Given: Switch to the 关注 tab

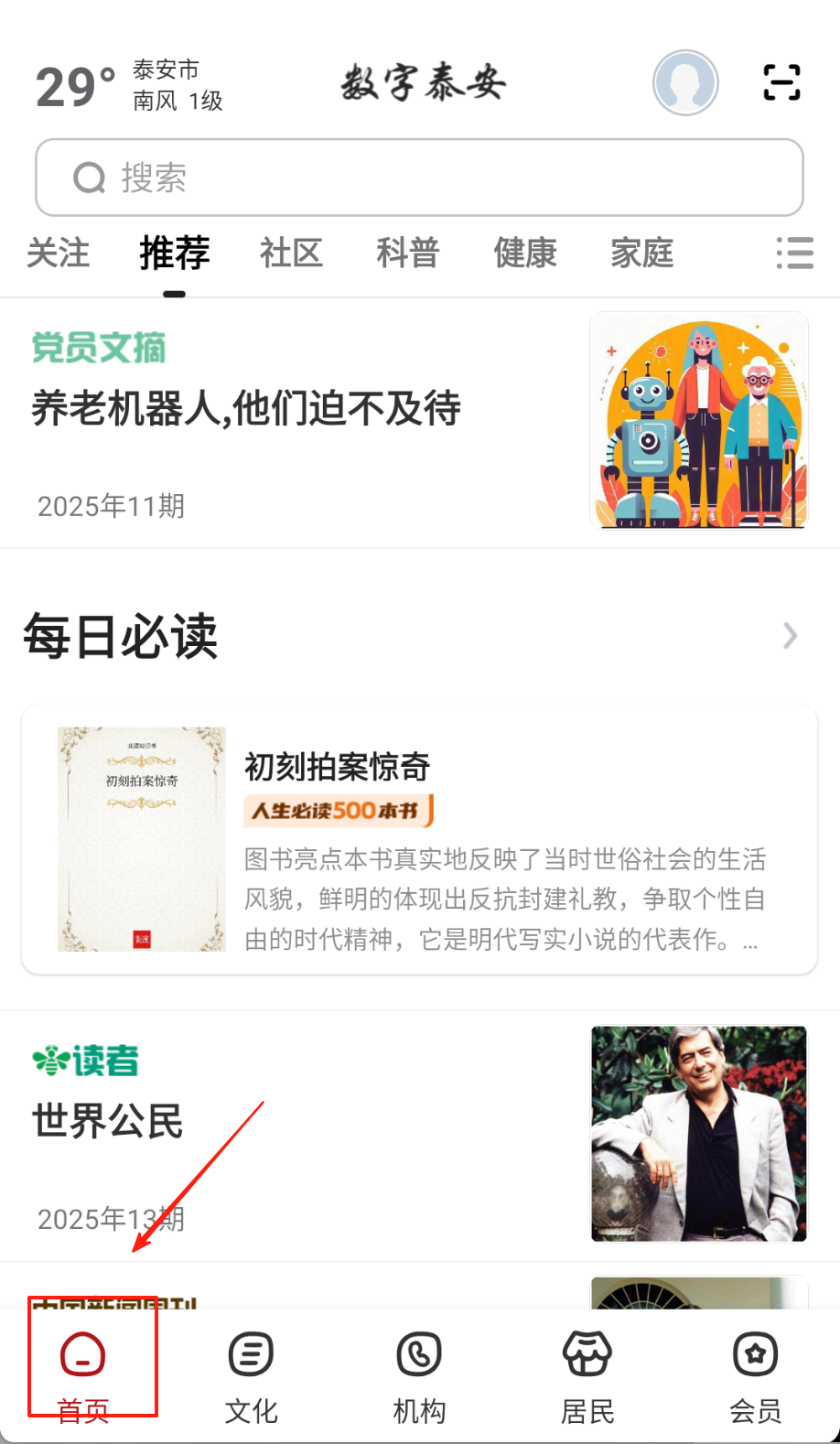Looking at the screenshot, I should pyautogui.click(x=59, y=253).
